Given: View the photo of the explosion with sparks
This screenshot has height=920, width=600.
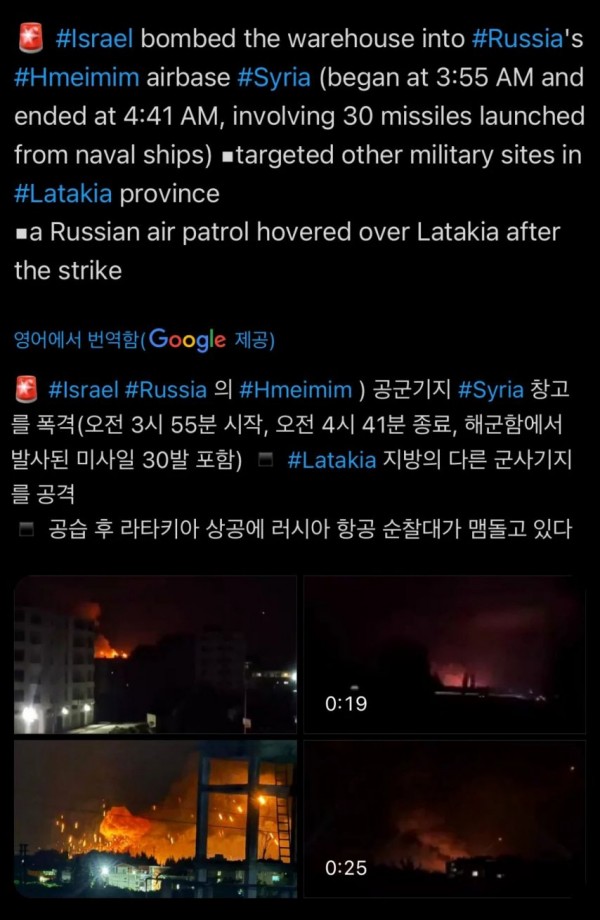Looking at the screenshot, I should click(155, 818).
